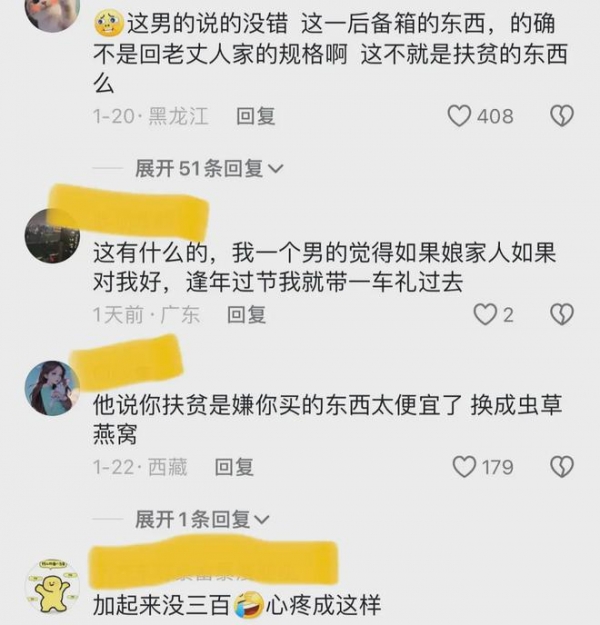Reply to the 1-22 Tibet comment
This screenshot has width=600, height=625.
click(234, 466)
